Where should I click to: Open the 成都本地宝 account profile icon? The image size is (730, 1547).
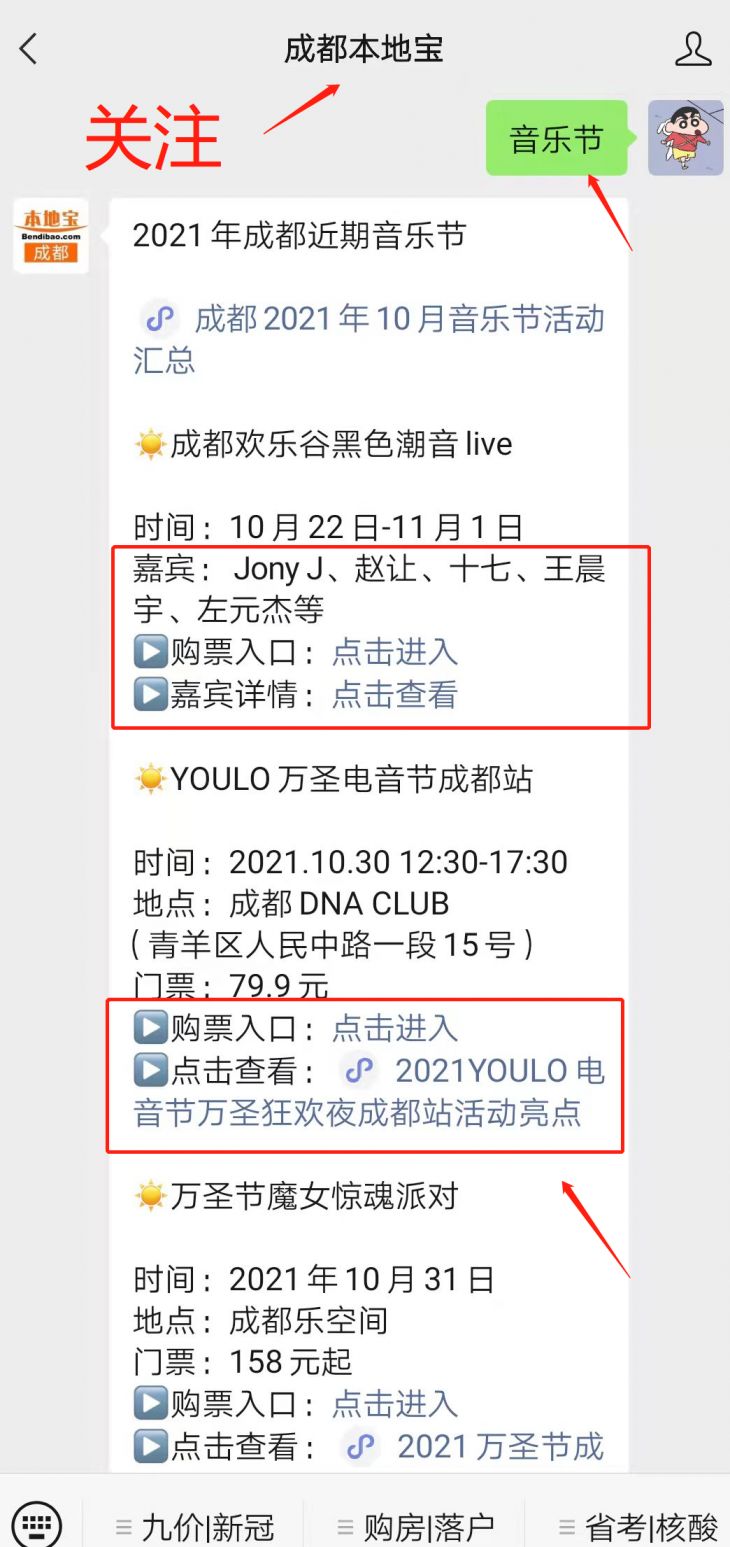point(693,48)
